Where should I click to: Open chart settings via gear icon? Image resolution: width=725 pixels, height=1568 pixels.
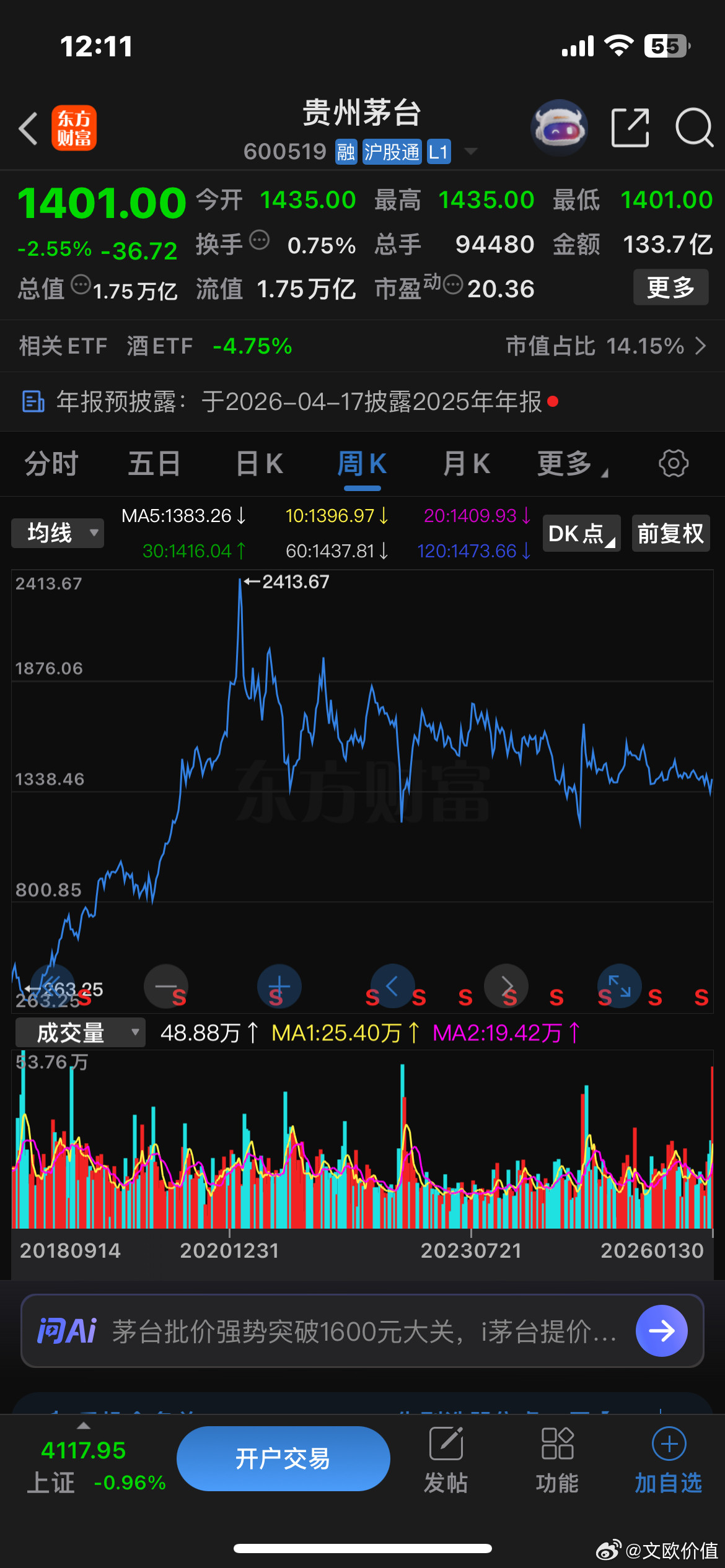point(672,463)
